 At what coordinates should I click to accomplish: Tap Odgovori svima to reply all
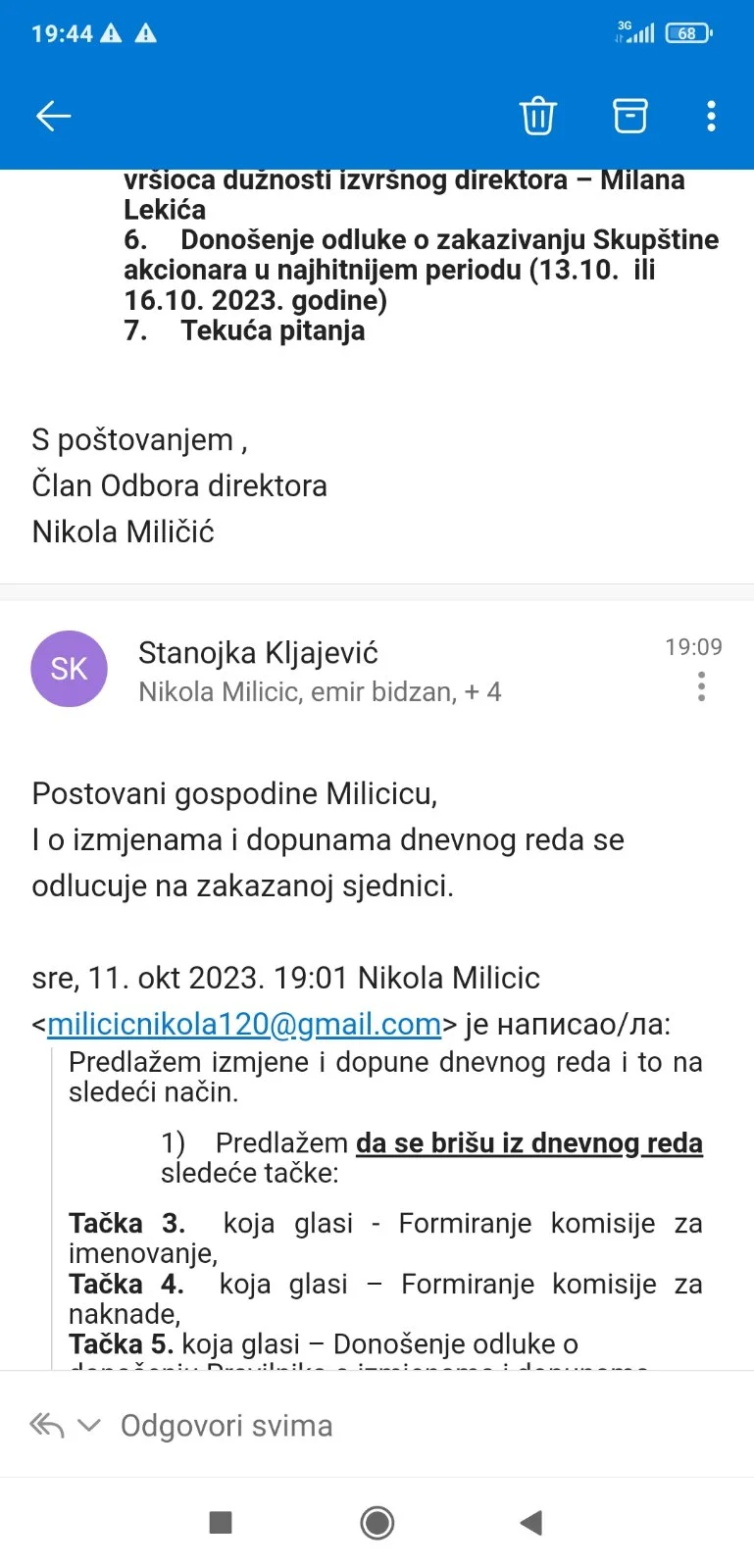pyautogui.click(x=226, y=1426)
